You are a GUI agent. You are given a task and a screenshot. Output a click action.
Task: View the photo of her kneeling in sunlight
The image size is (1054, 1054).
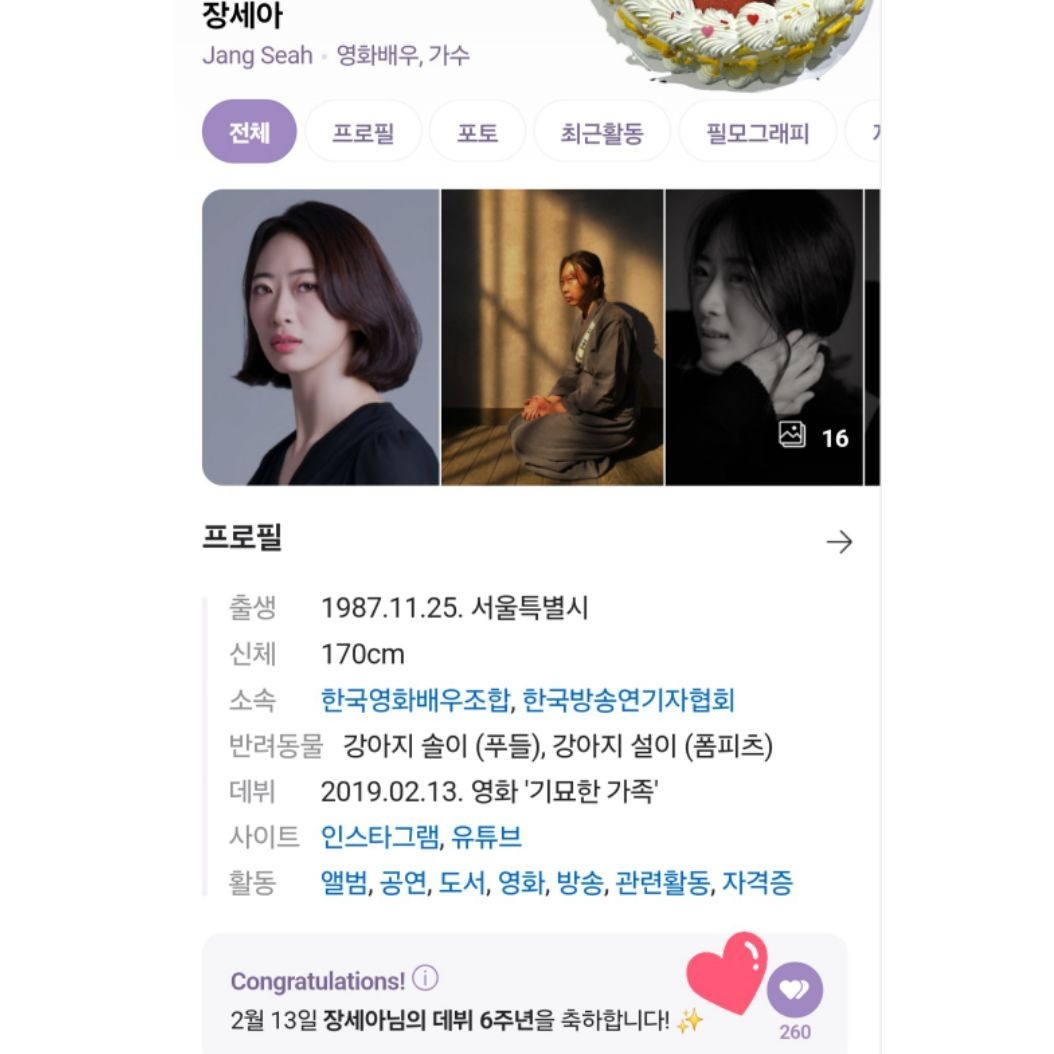click(x=552, y=337)
